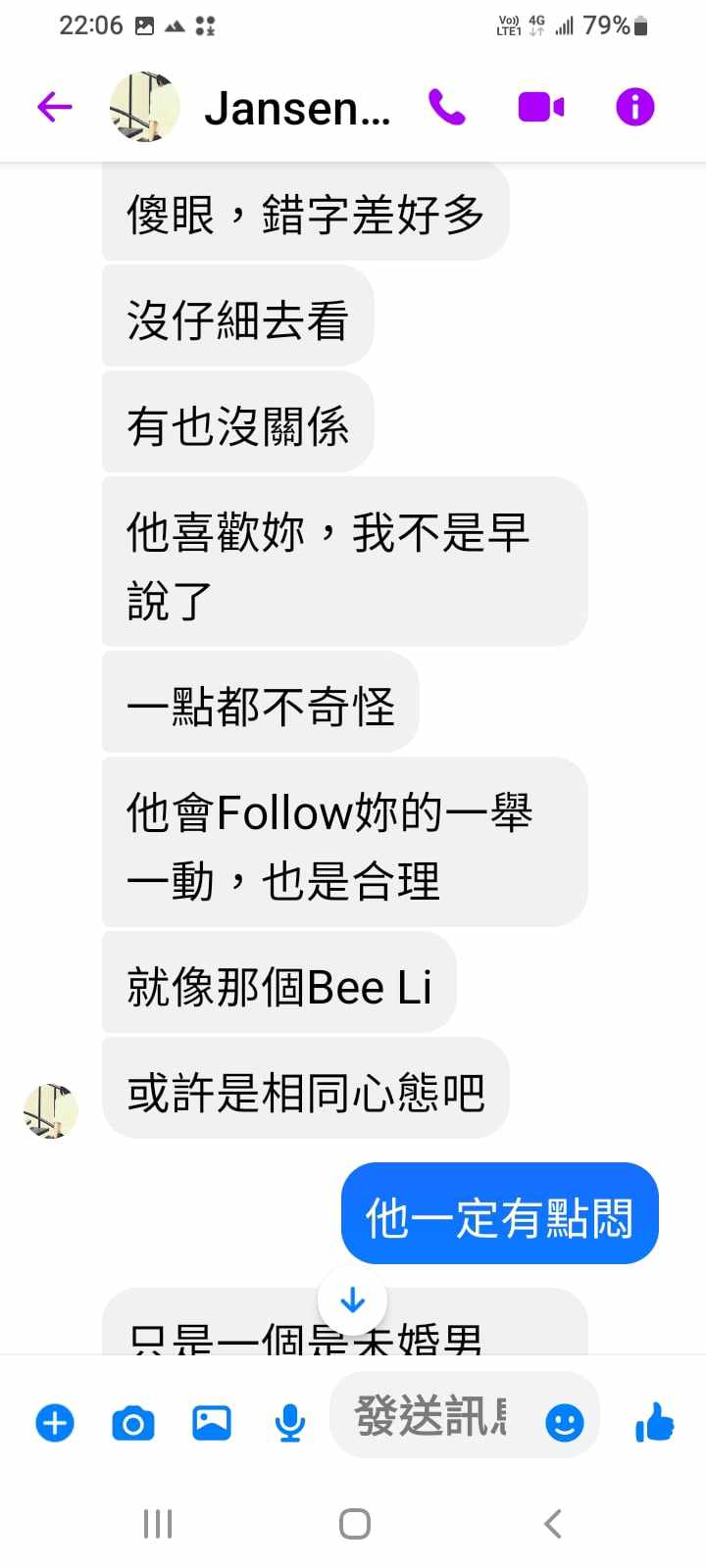Send a thumbs-up like
Viewport: 706px width, 1568px height.
click(x=654, y=1422)
